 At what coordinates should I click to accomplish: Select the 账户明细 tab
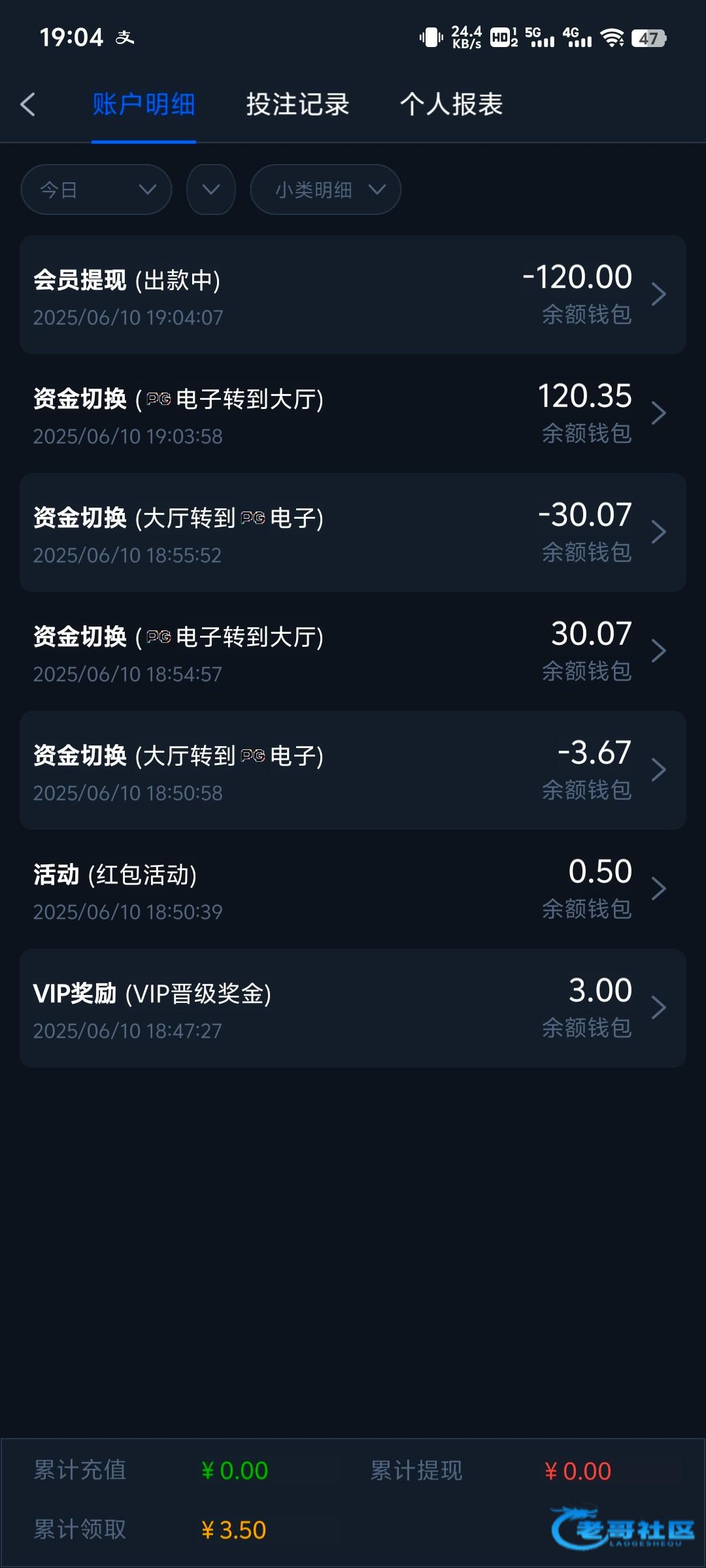[144, 105]
